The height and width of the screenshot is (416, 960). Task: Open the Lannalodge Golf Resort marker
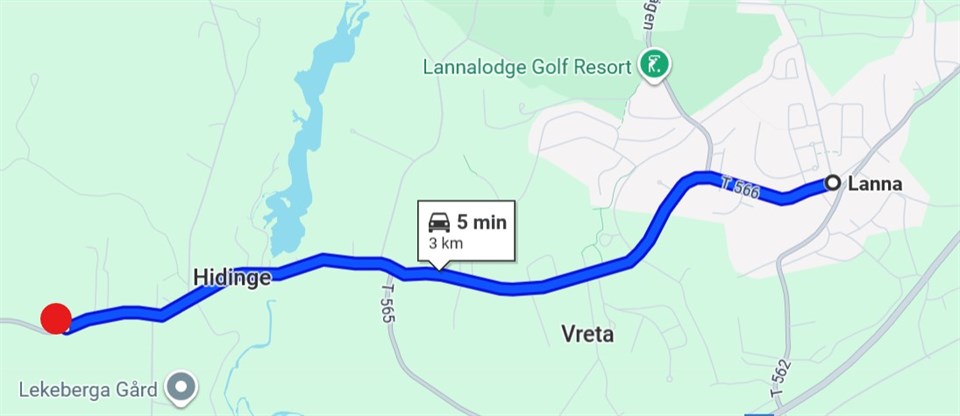tap(655, 67)
